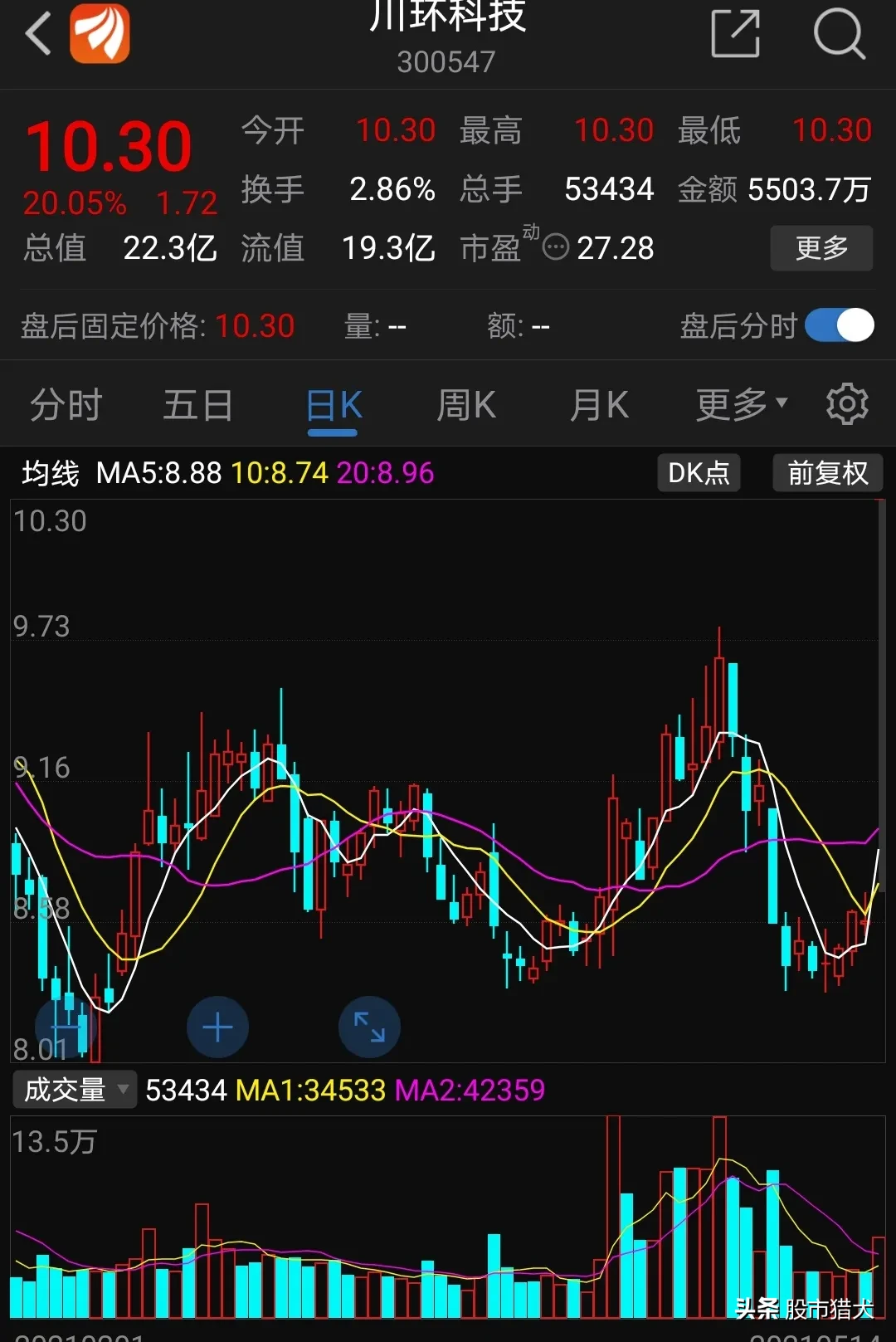The image size is (896, 1342).
Task: Zoom in the K-line chart with plus
Action: (x=217, y=1027)
